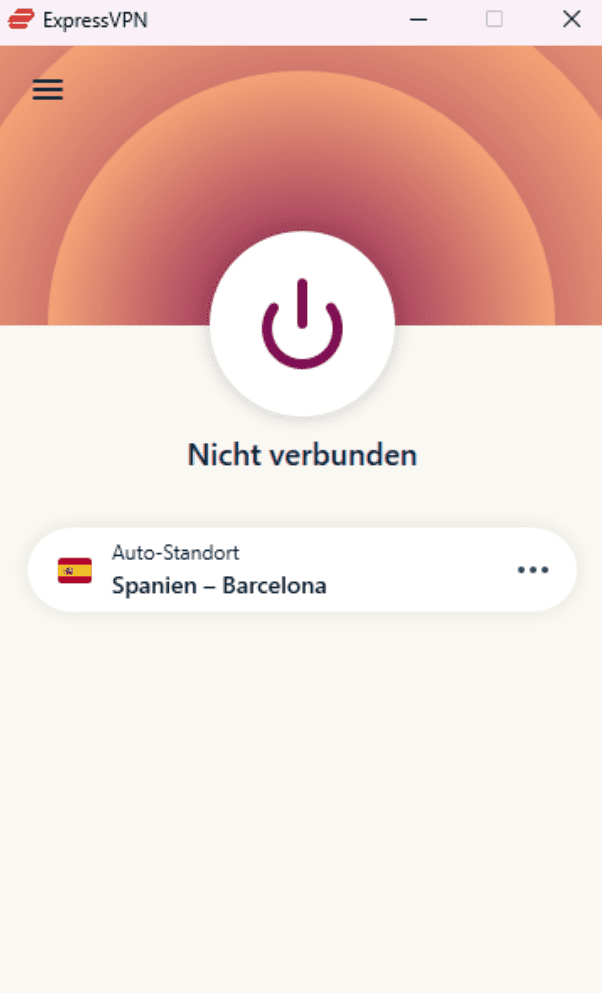Tap the power button to connect VPN
602x993 pixels.
302,323
